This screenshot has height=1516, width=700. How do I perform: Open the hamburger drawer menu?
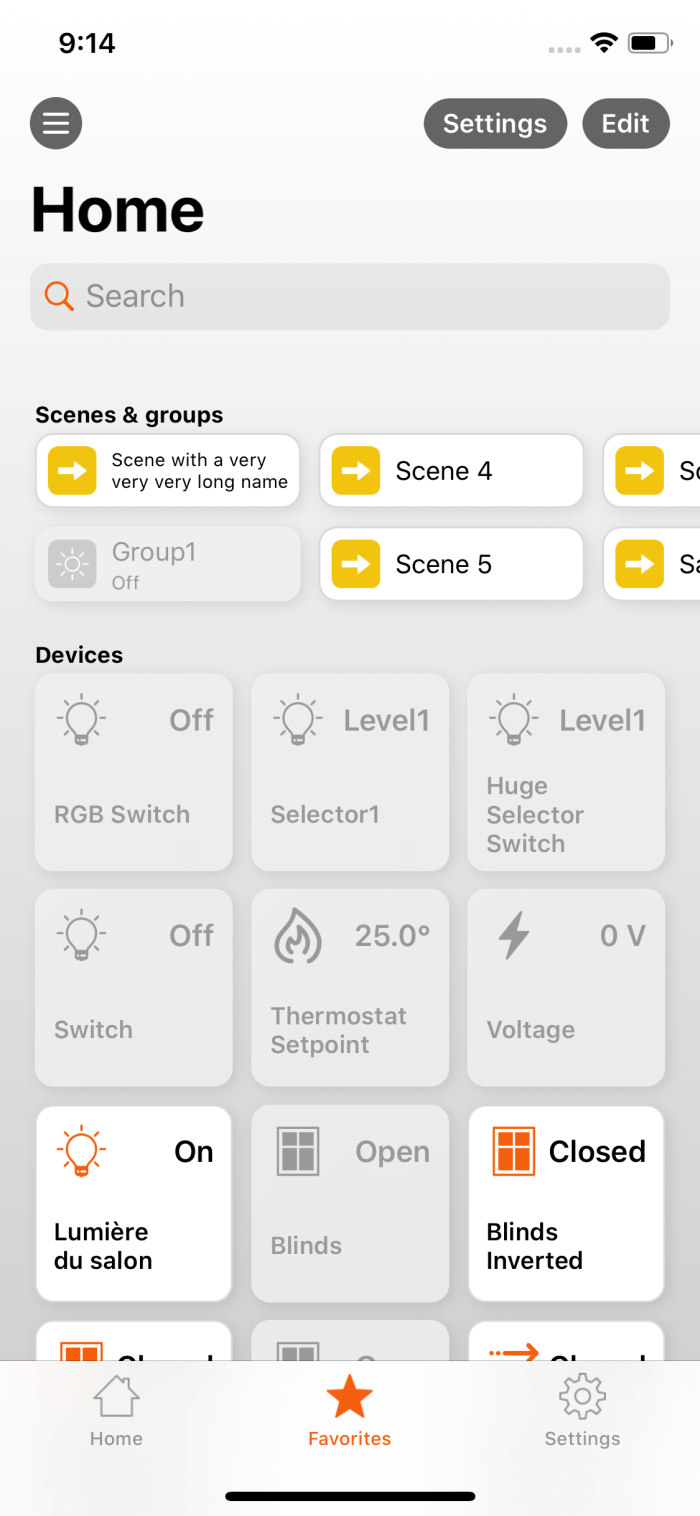click(56, 124)
